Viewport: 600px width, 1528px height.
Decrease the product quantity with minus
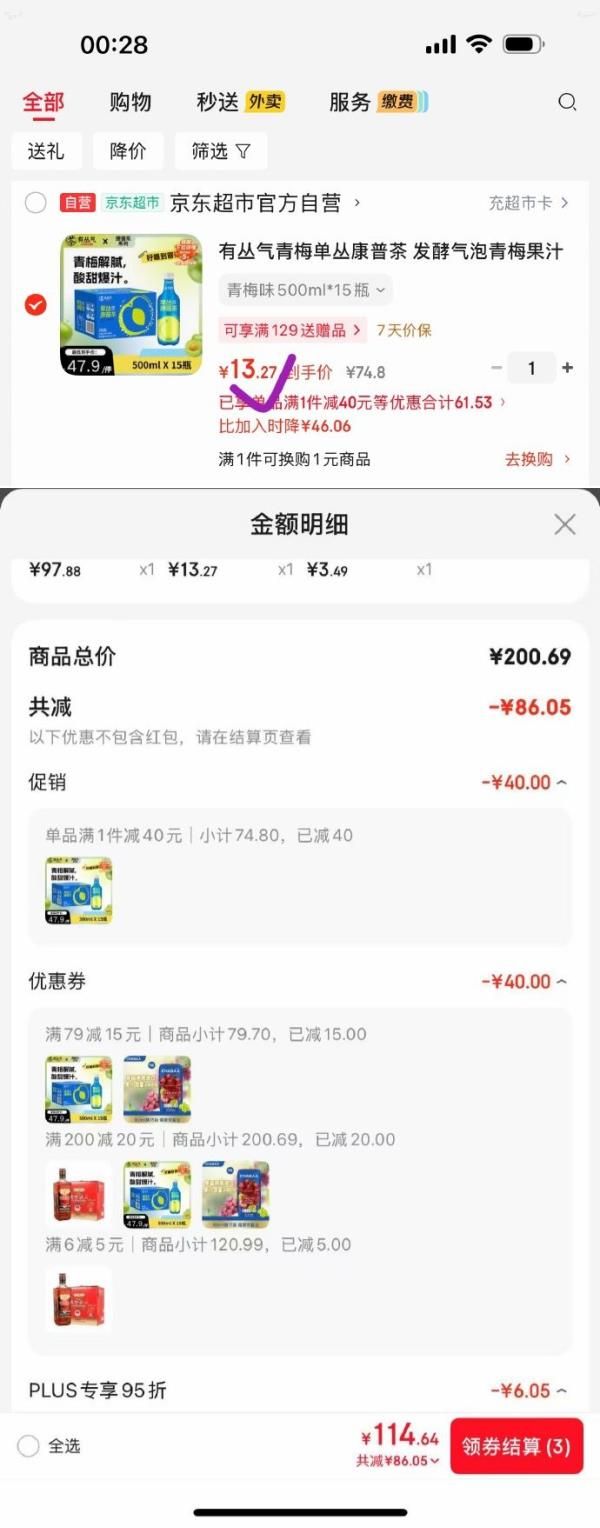point(497,368)
